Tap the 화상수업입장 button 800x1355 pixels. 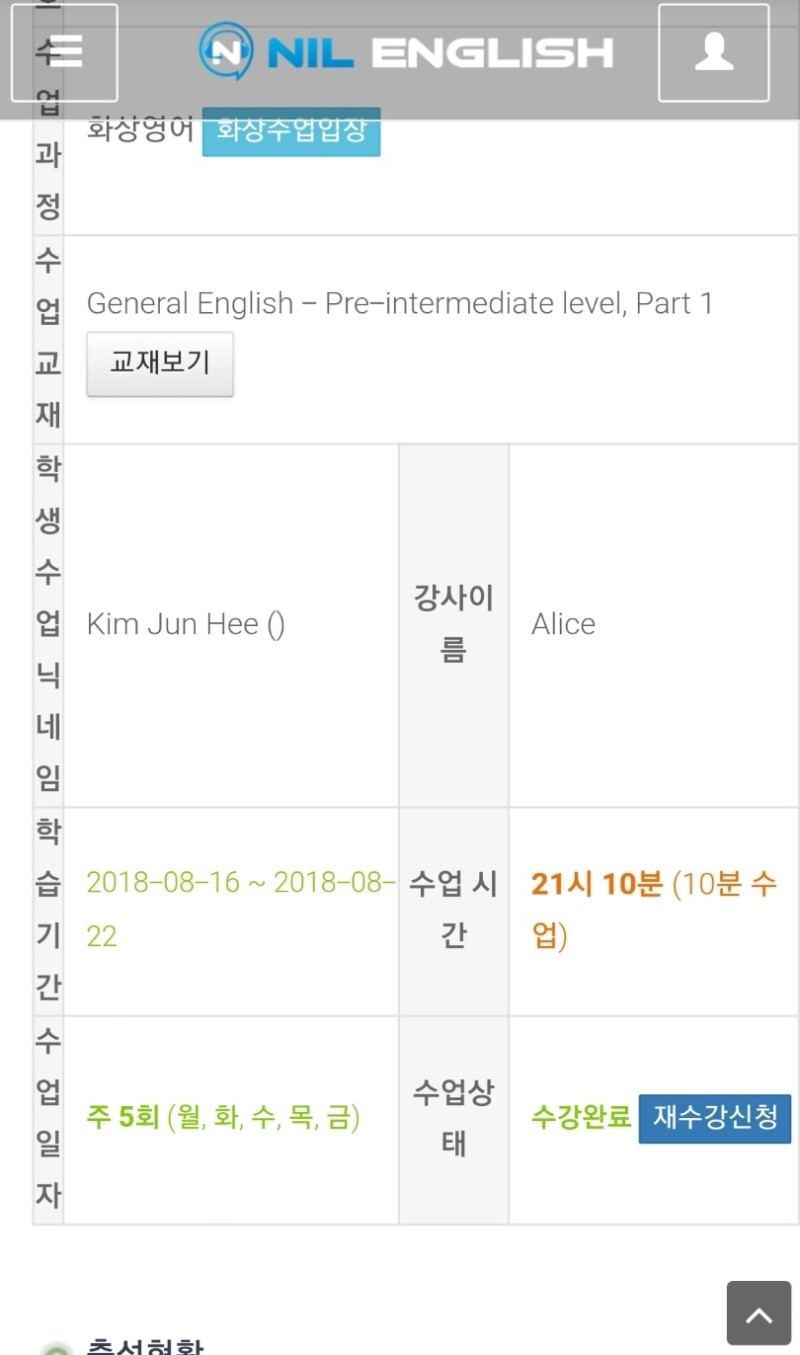[291, 131]
